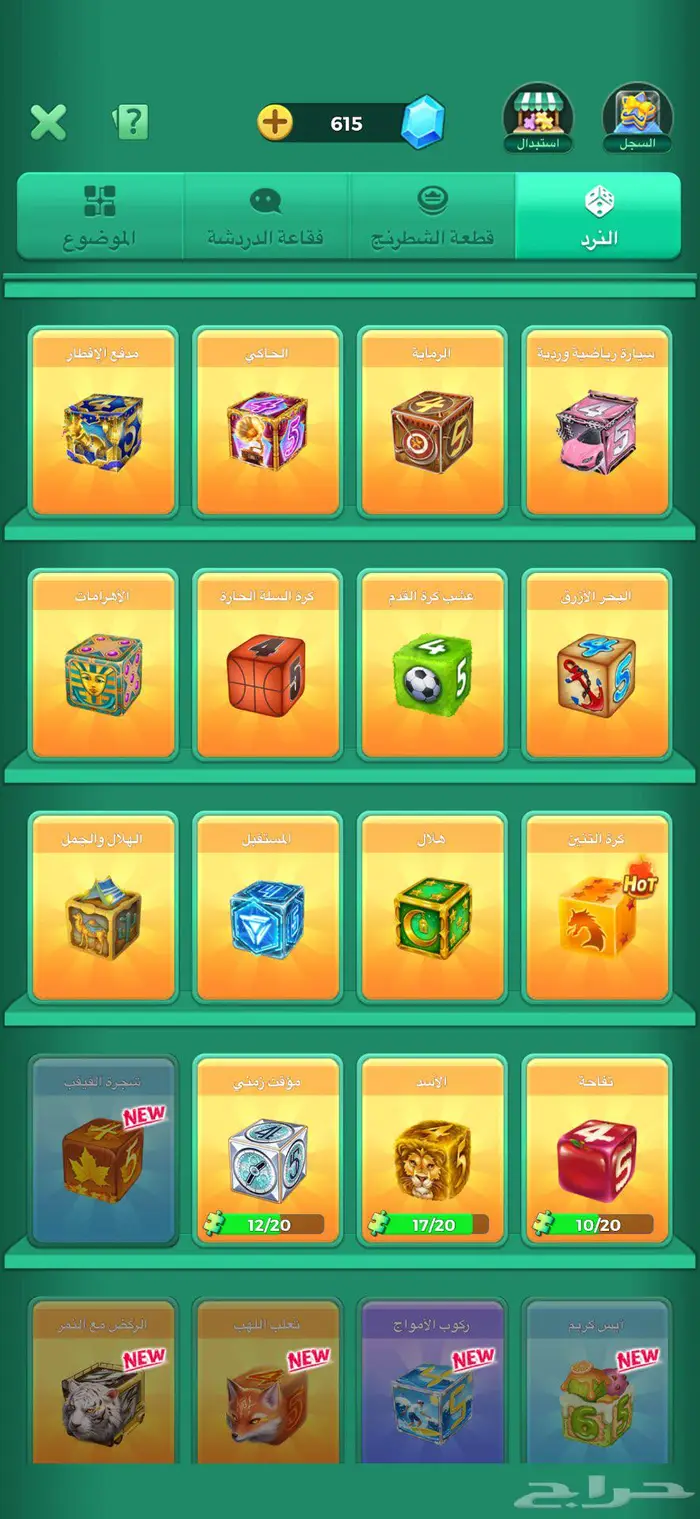Choose the هلال green crescent dice

(x=432, y=908)
